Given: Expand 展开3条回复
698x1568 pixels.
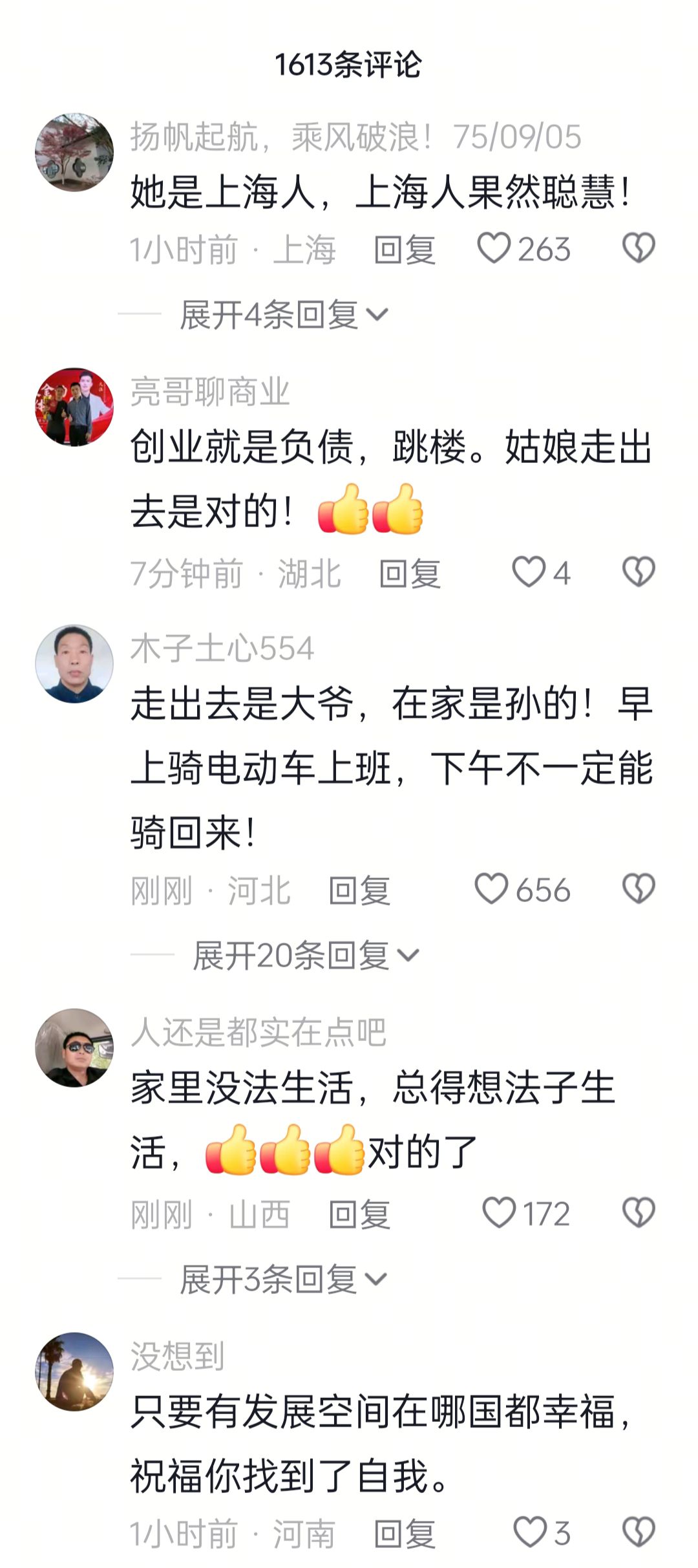Looking at the screenshot, I should coord(283,1280).
